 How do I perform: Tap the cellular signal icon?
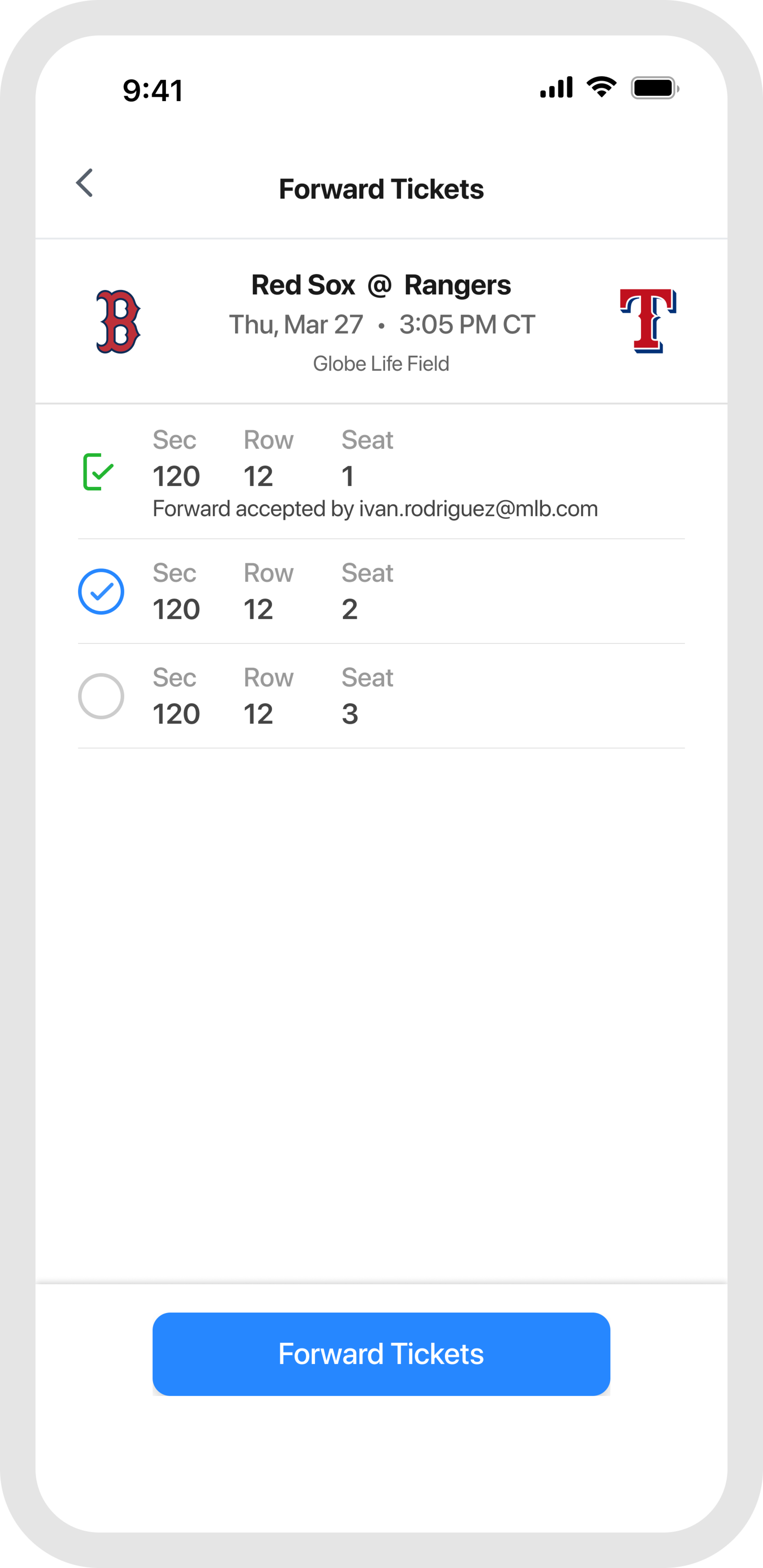pyautogui.click(x=556, y=88)
